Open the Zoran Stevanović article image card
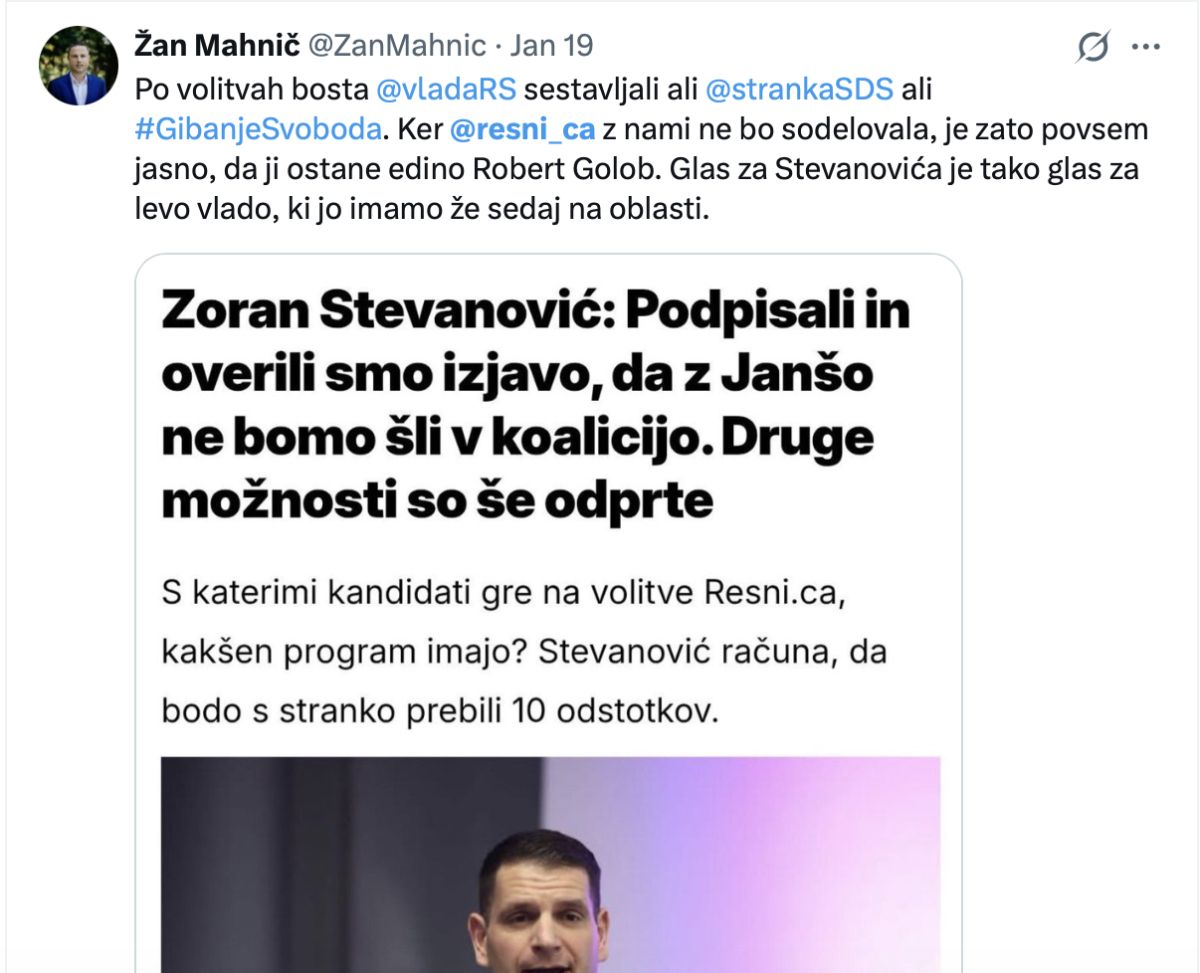 click(x=548, y=610)
